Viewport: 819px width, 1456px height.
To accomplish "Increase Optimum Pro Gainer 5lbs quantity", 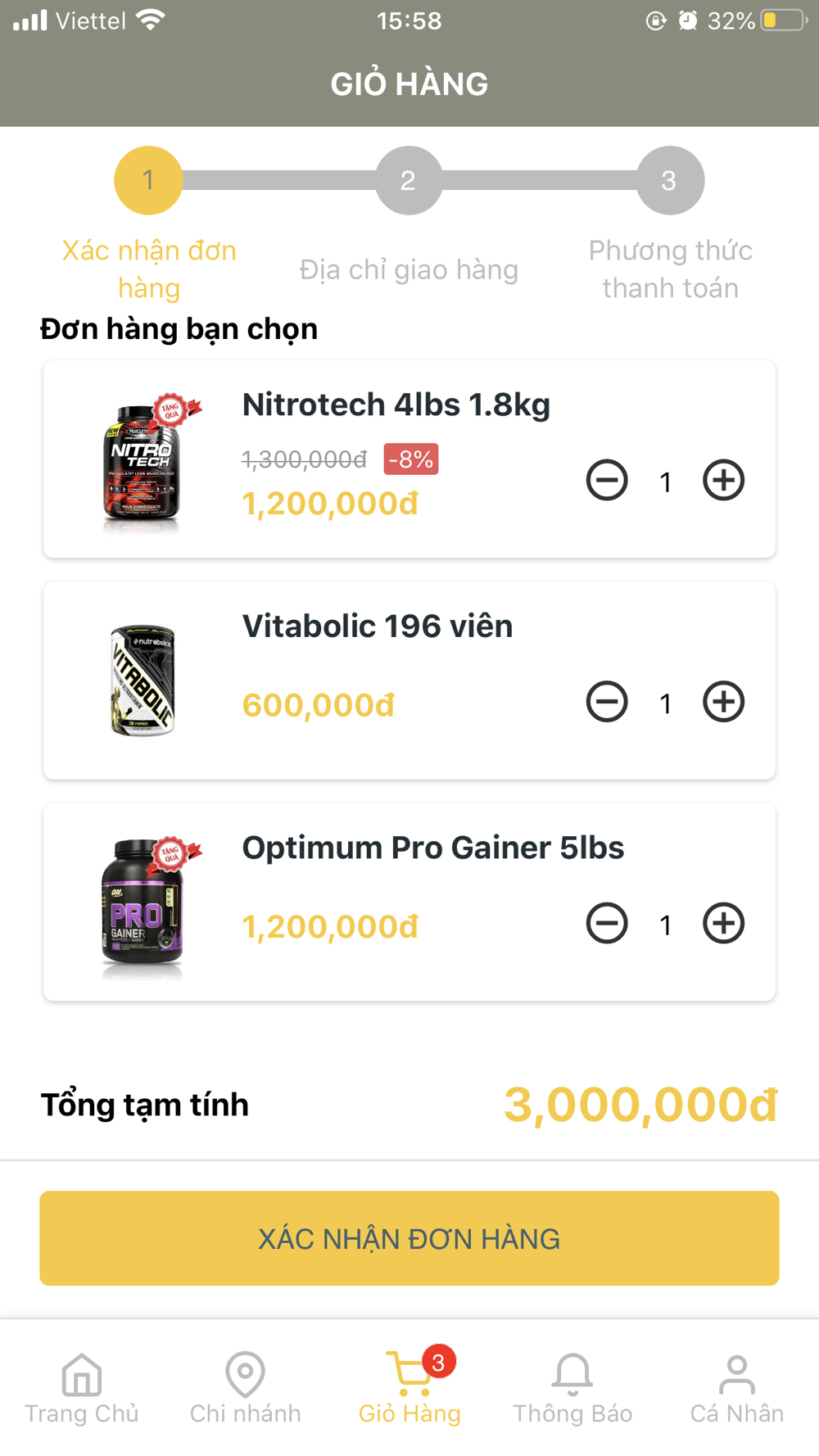I will coord(723,924).
